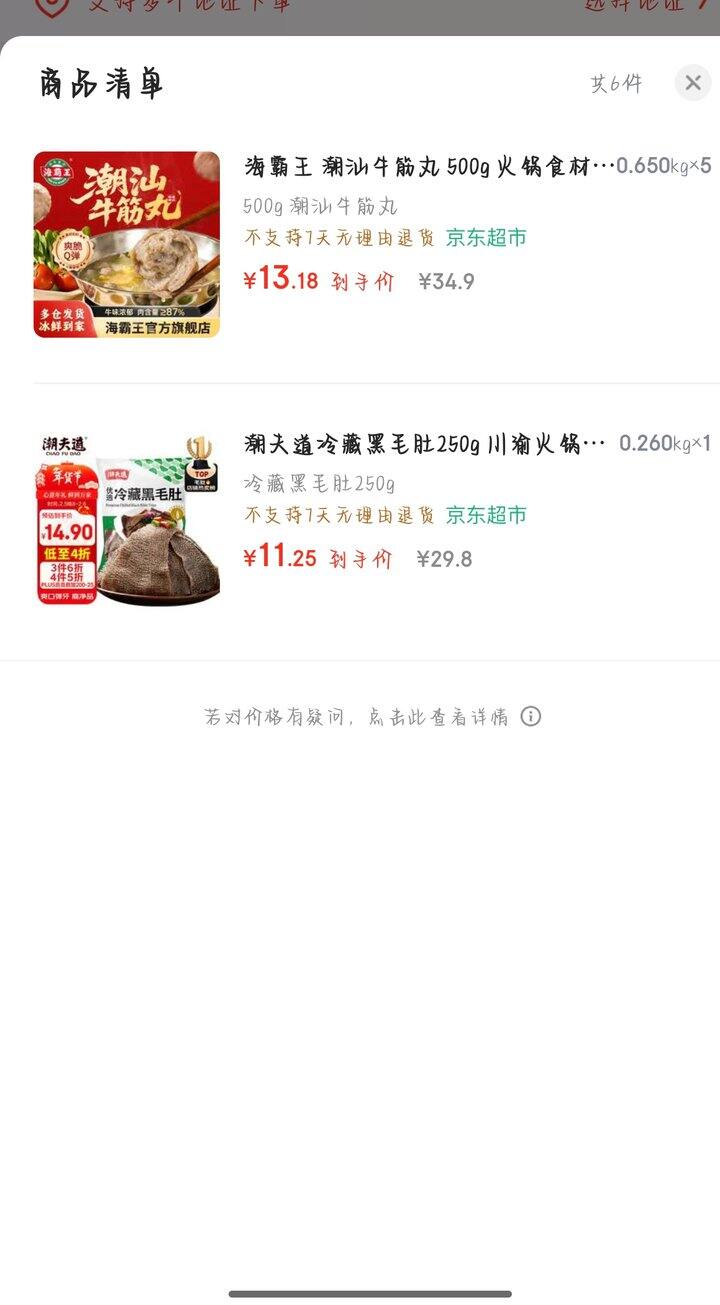Tap the info icon beside price disclaimer
Viewport: 720px width, 1305px height.
point(531,716)
